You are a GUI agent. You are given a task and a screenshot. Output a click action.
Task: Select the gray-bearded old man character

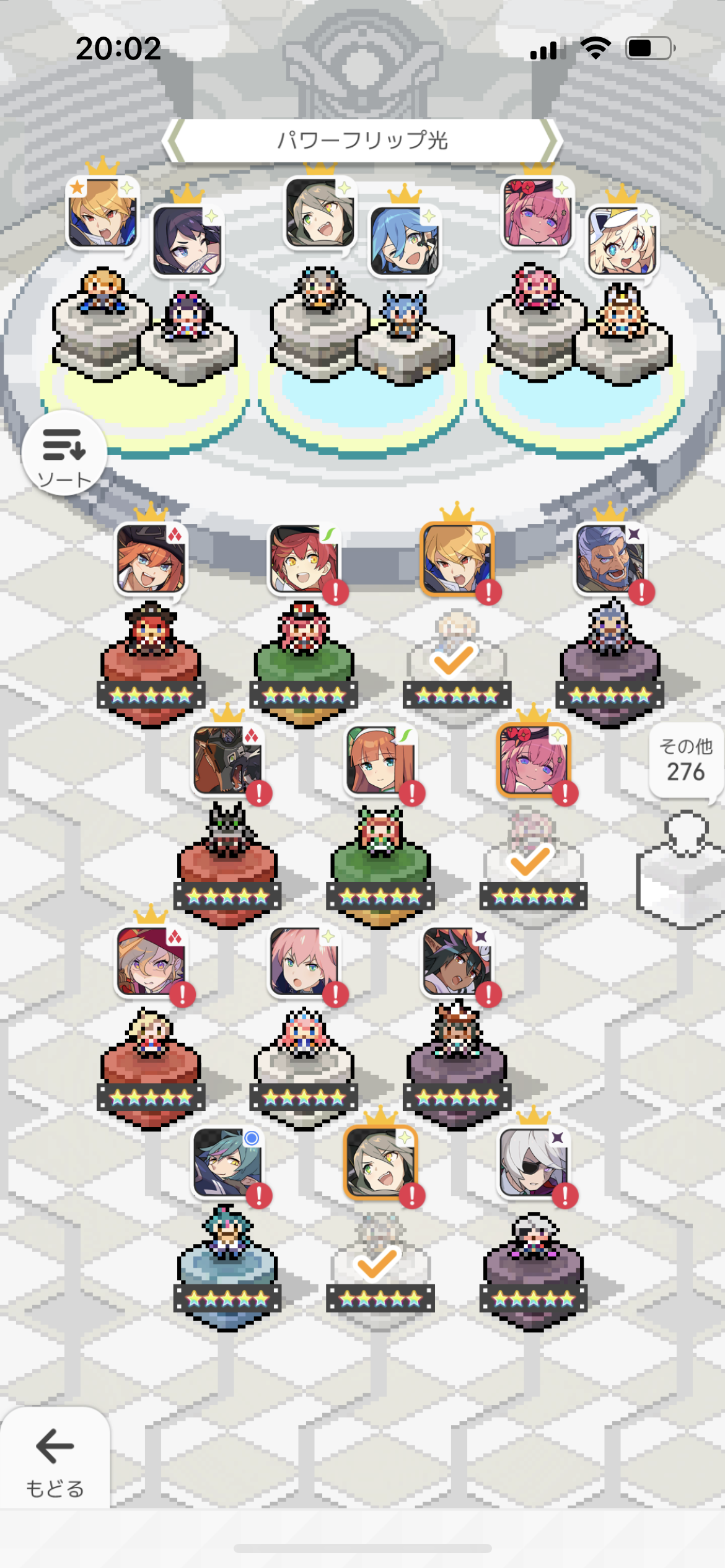pyautogui.click(x=610, y=559)
